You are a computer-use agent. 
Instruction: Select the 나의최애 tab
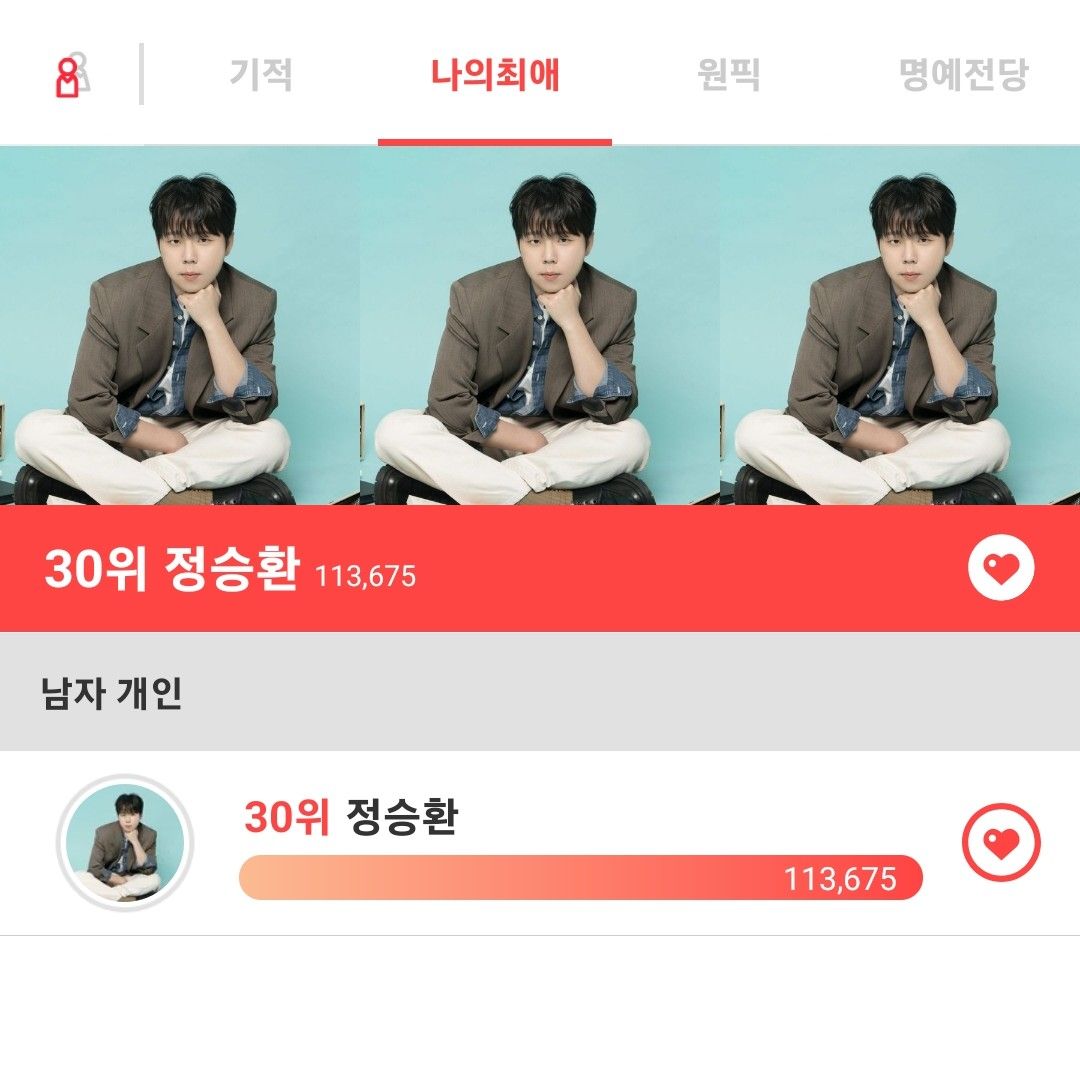coord(495,75)
